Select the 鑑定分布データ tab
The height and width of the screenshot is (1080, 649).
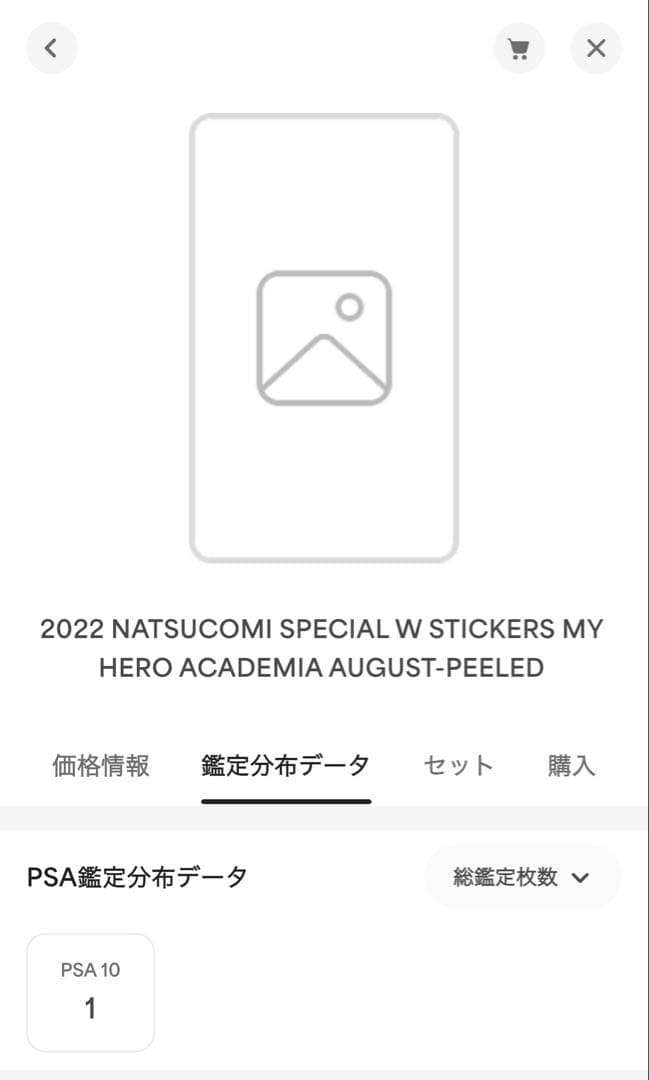(286, 766)
